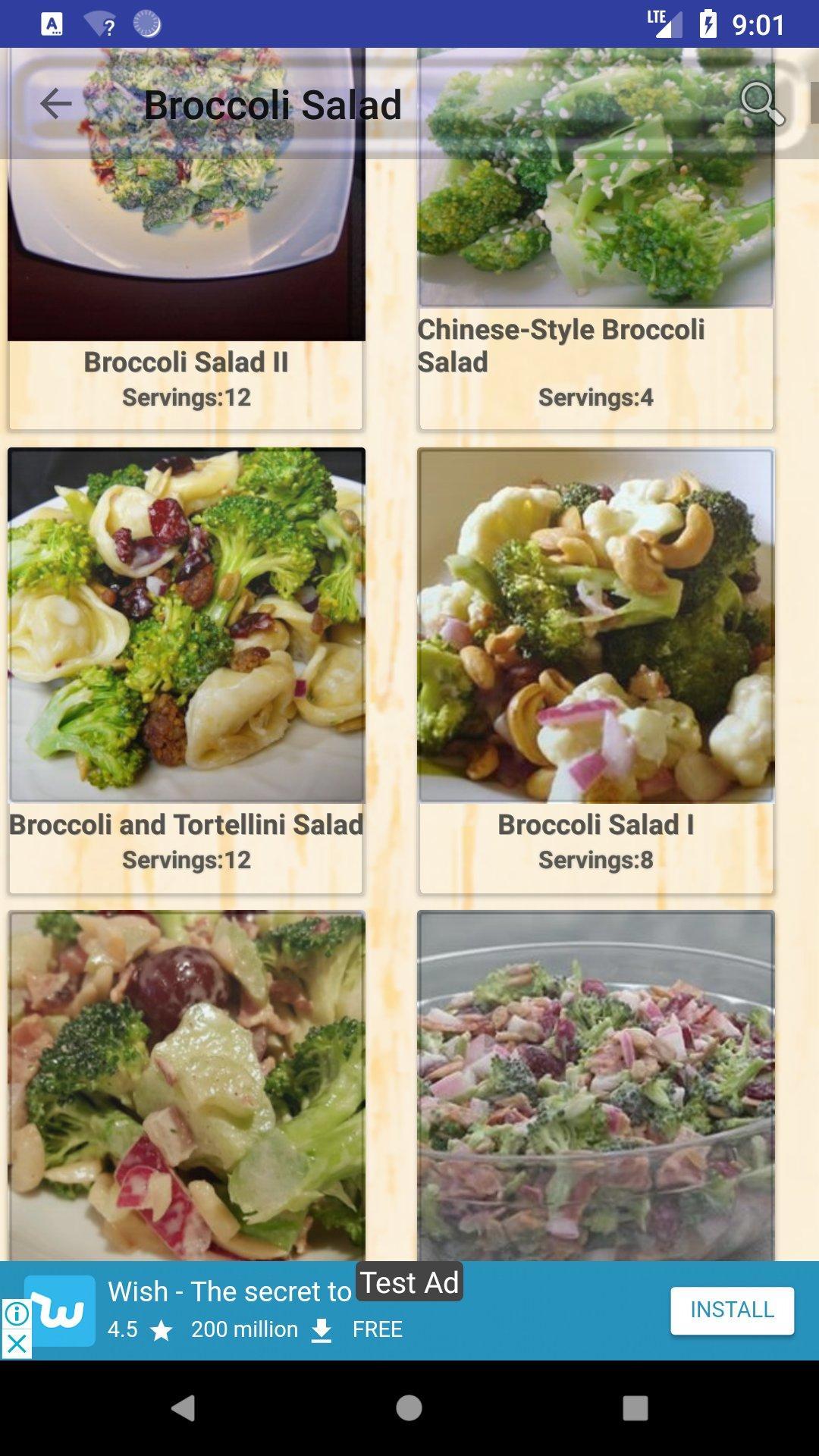Tap the back triangle in the navigation bar
The height and width of the screenshot is (1456, 819).
184,1407
